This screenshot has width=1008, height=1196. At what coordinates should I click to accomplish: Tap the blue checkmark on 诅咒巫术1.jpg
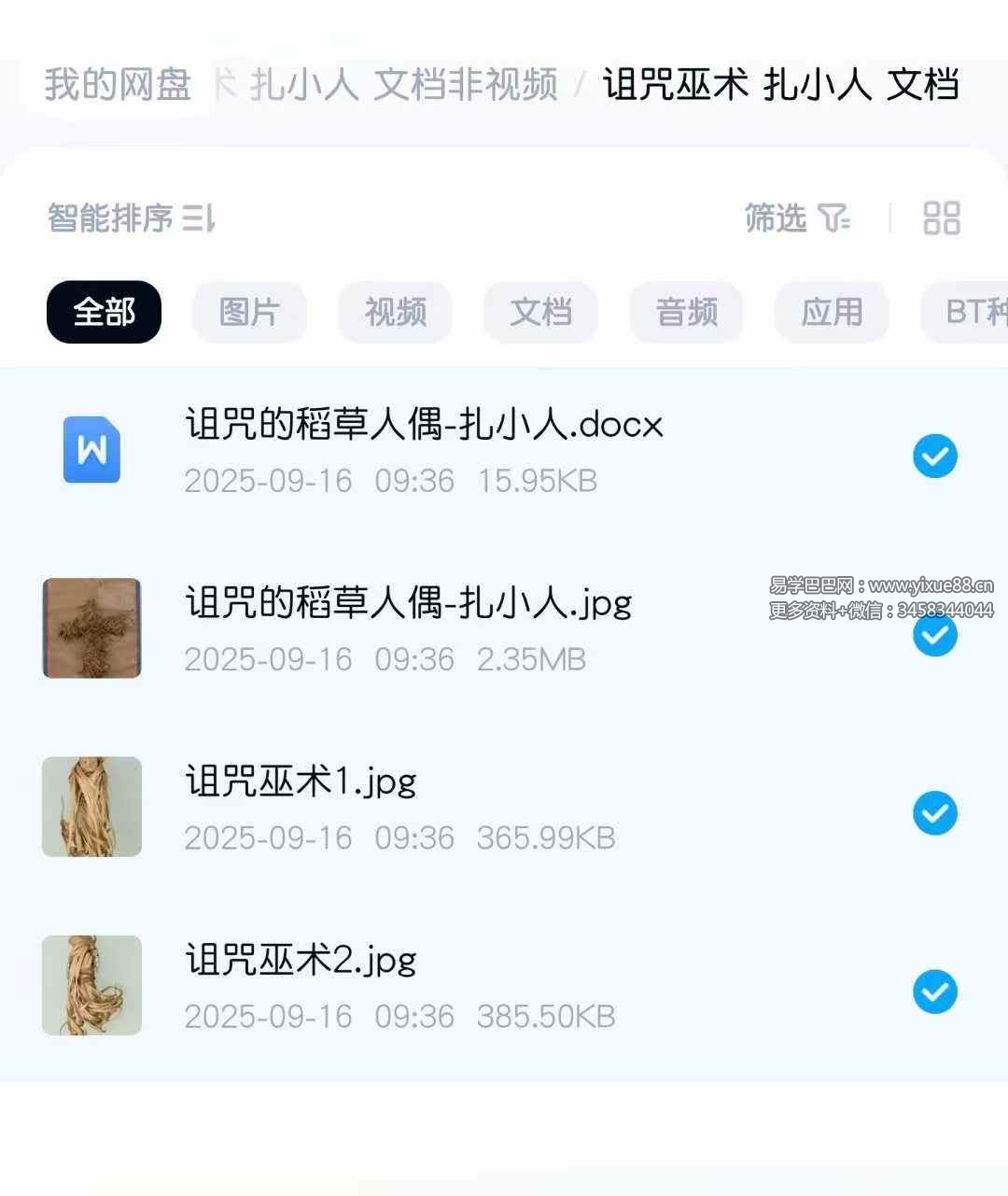[935, 813]
